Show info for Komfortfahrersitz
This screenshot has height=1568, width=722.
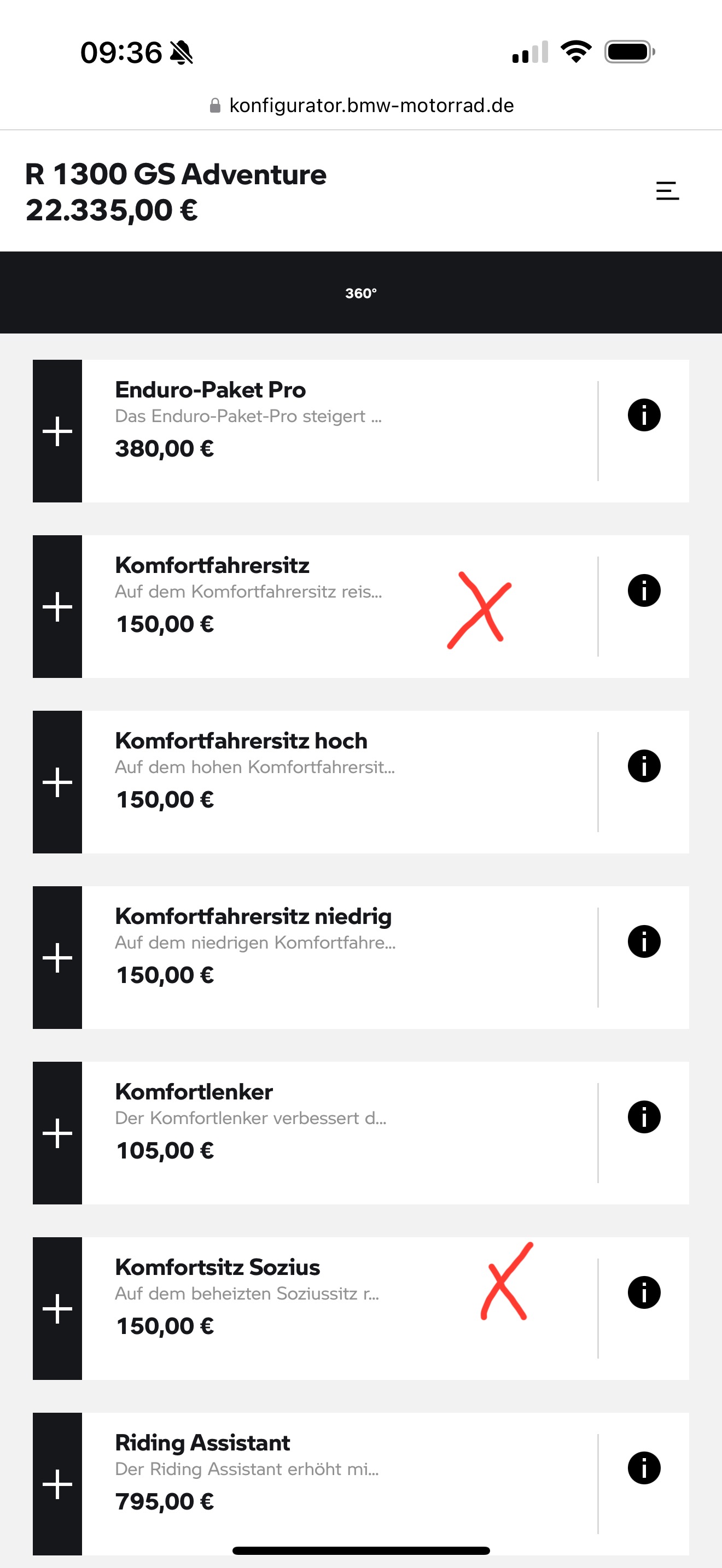pos(643,590)
